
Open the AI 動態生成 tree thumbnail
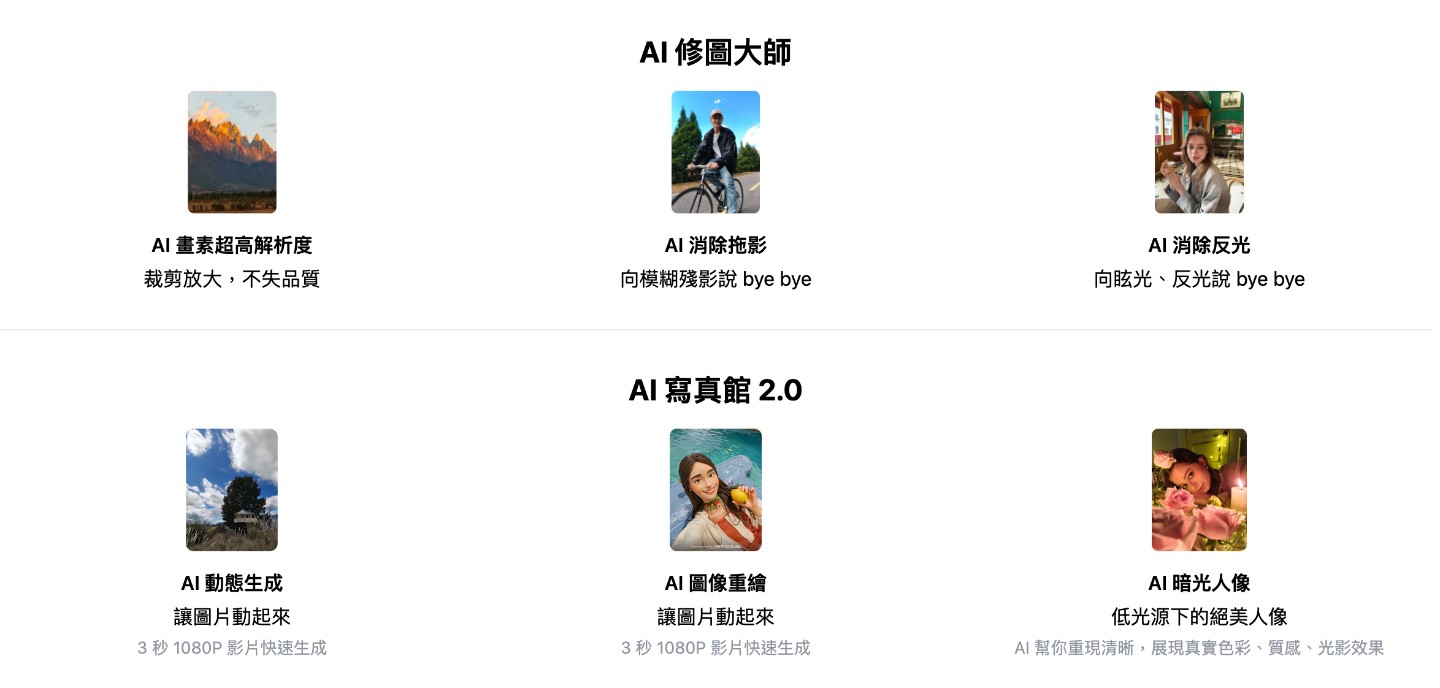click(x=232, y=490)
